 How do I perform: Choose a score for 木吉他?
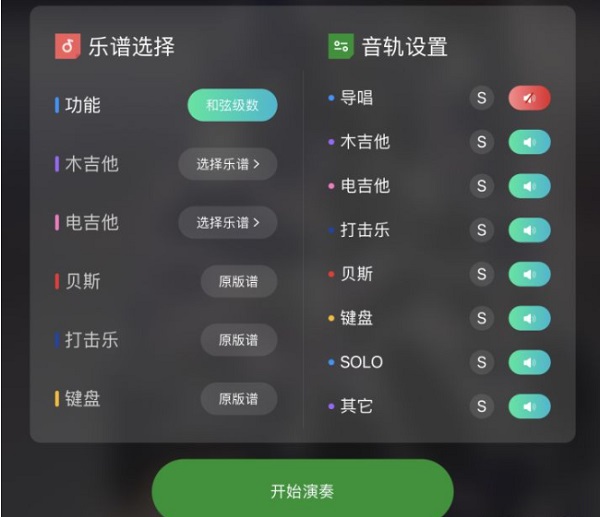click(227, 164)
